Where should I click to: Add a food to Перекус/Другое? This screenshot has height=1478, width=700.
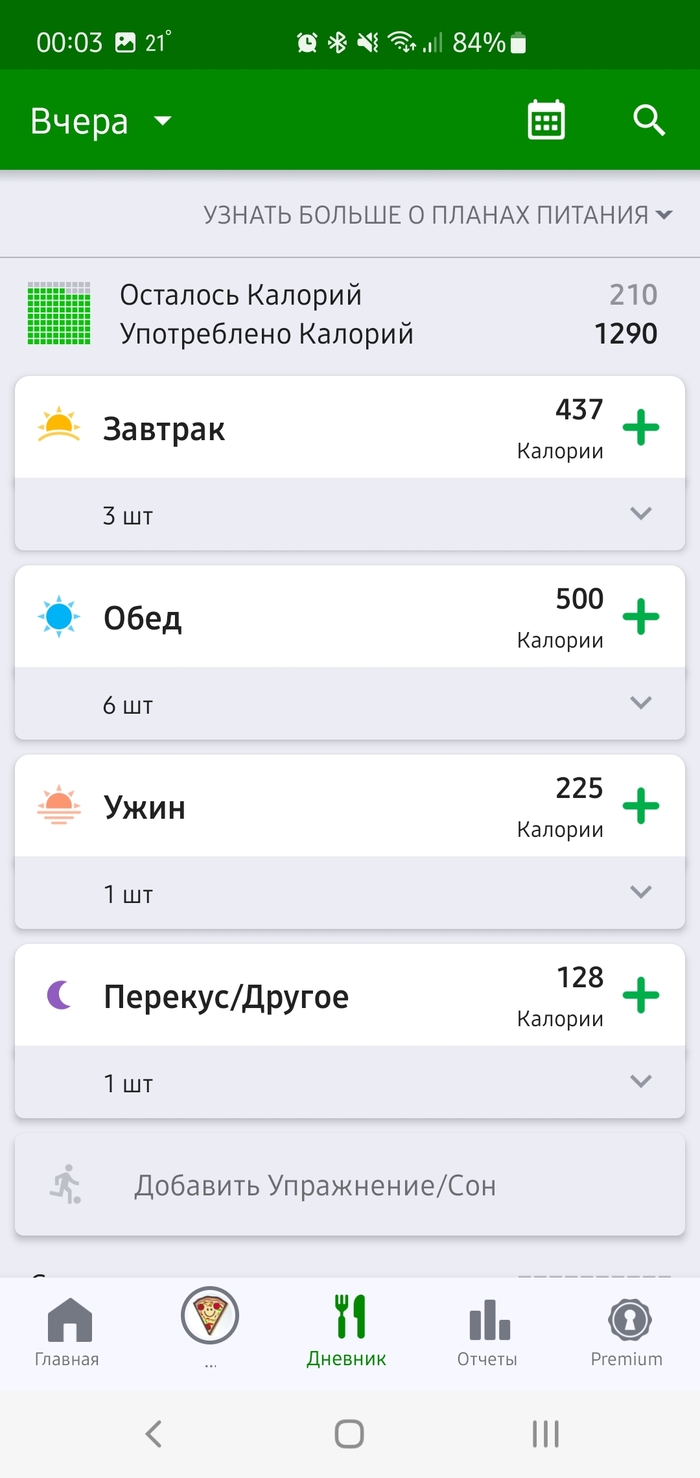point(641,995)
